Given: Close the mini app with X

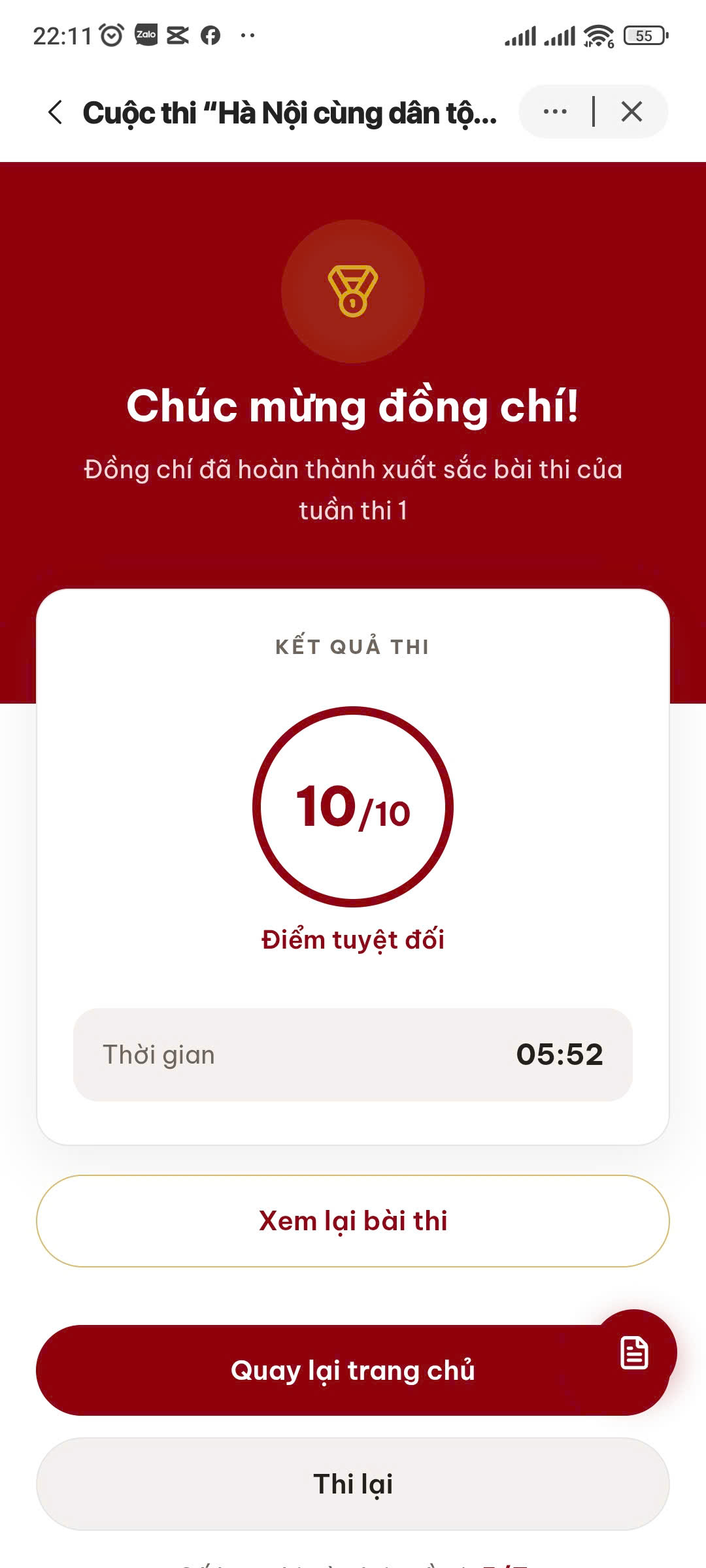Looking at the screenshot, I should click(631, 112).
